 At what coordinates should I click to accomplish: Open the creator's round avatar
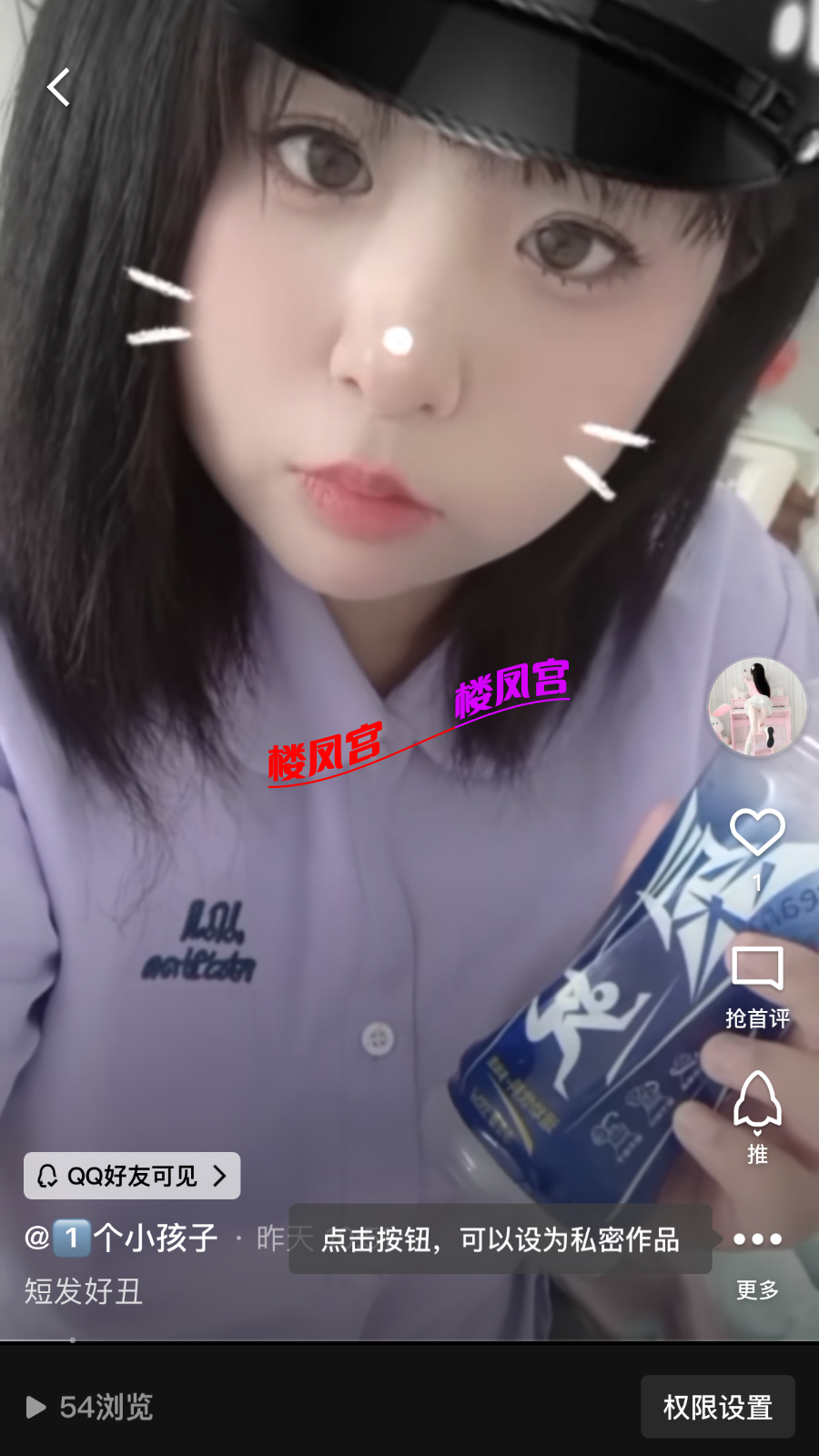757,707
